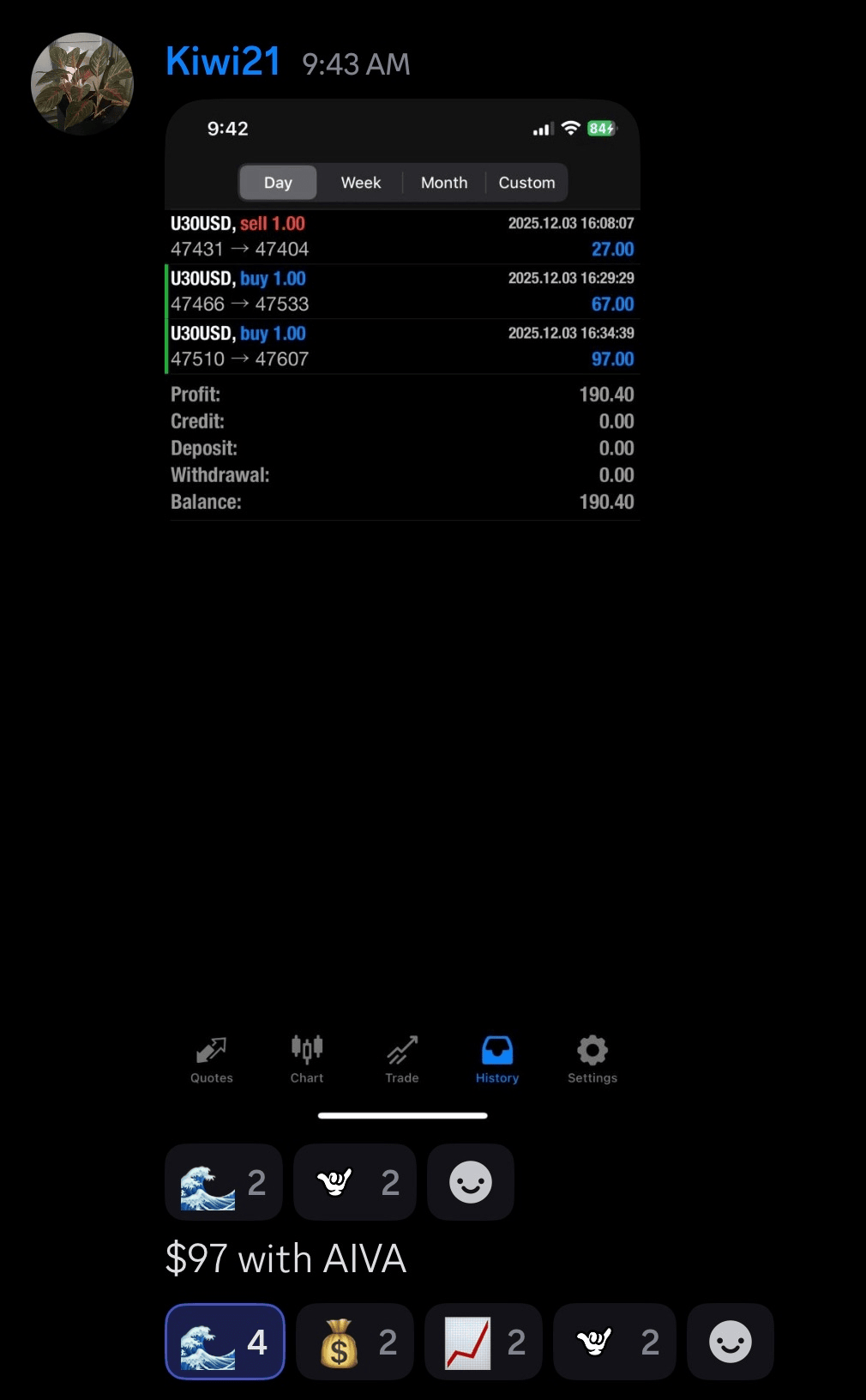The image size is (866, 1400).
Task: Toggle the wave reaction showing count 4
Action: 225,1342
